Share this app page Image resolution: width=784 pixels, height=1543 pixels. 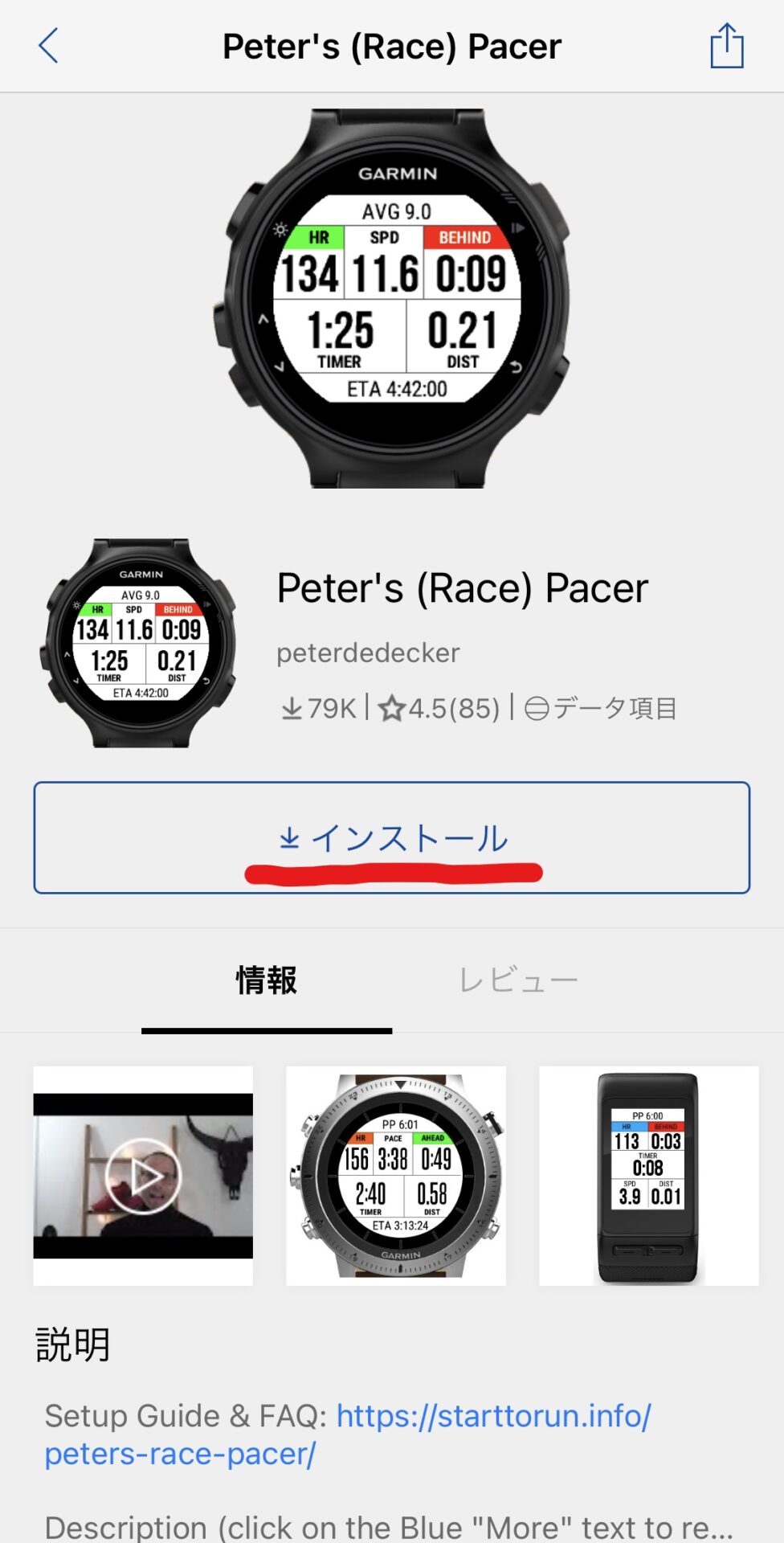[x=727, y=46]
